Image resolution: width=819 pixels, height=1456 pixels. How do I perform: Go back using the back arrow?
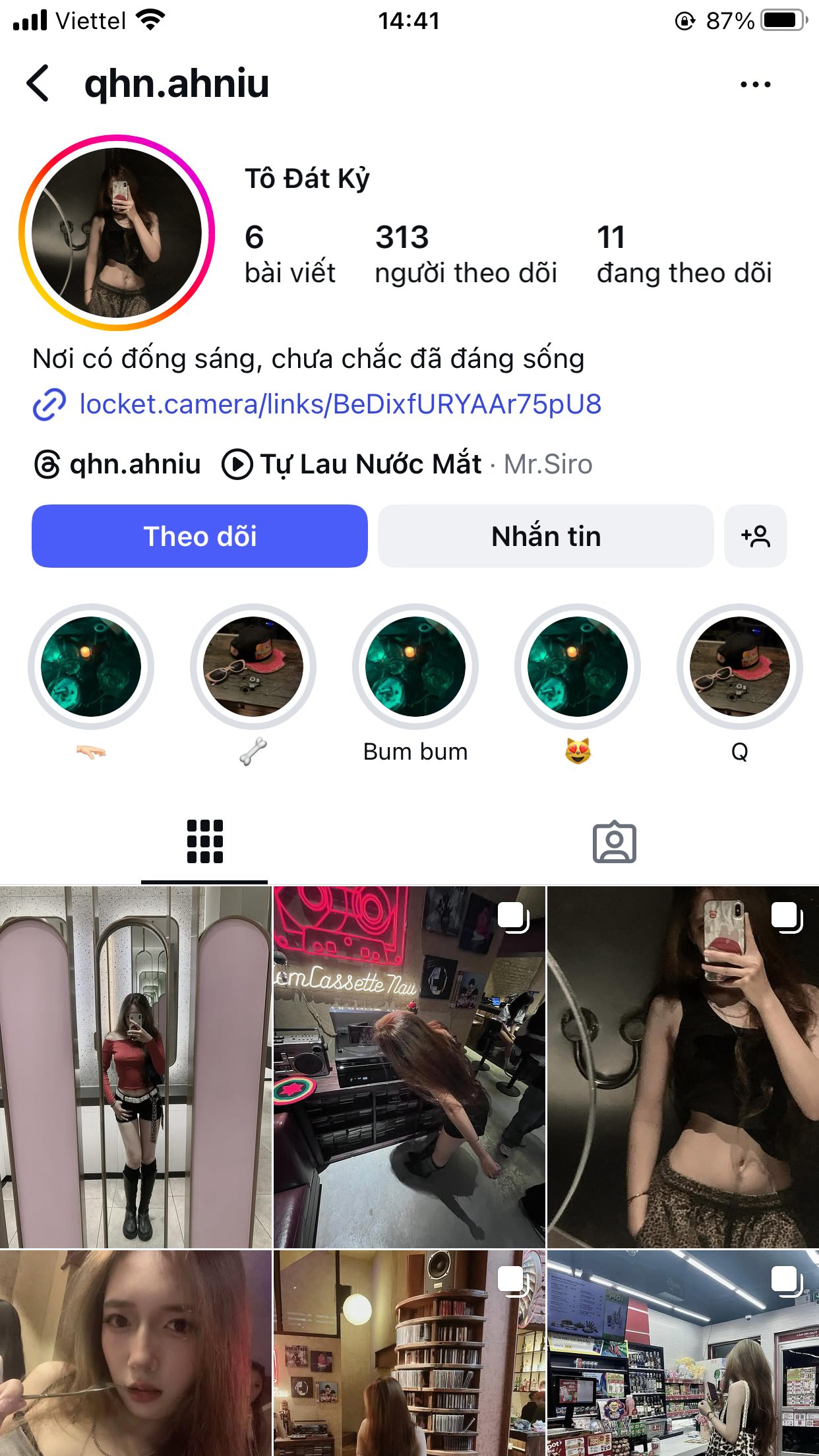38,84
